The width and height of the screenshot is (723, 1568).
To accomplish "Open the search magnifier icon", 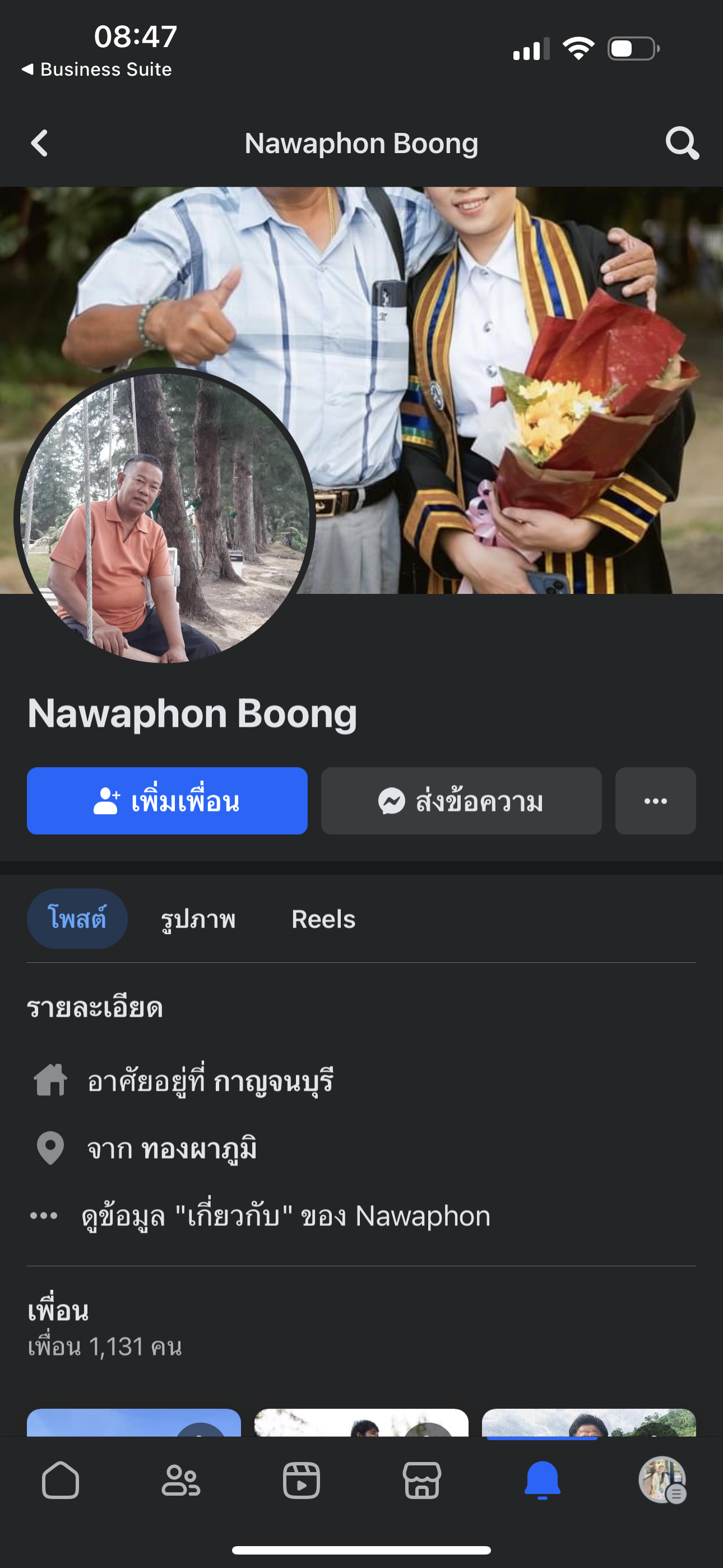I will coord(682,144).
